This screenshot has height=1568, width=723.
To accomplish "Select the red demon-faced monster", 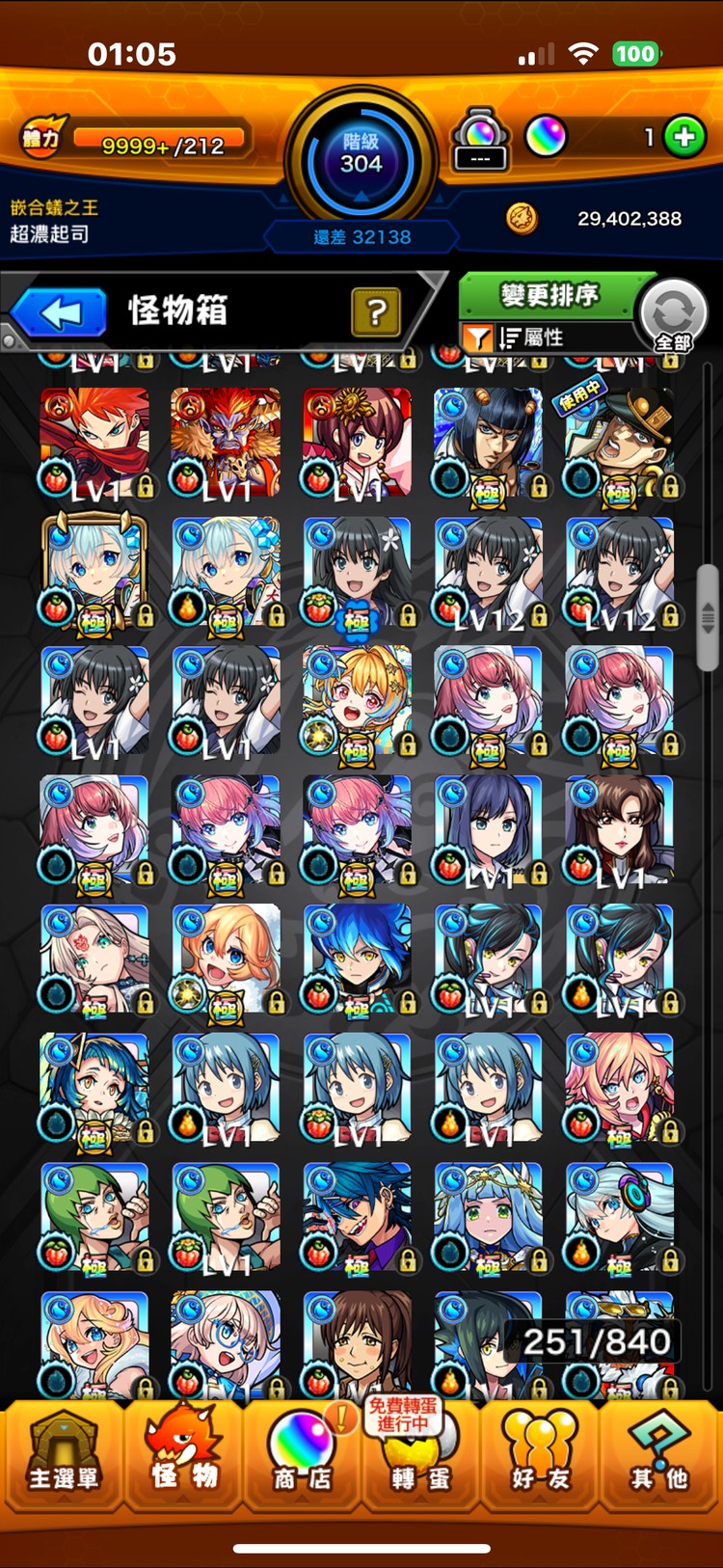I will [226, 444].
